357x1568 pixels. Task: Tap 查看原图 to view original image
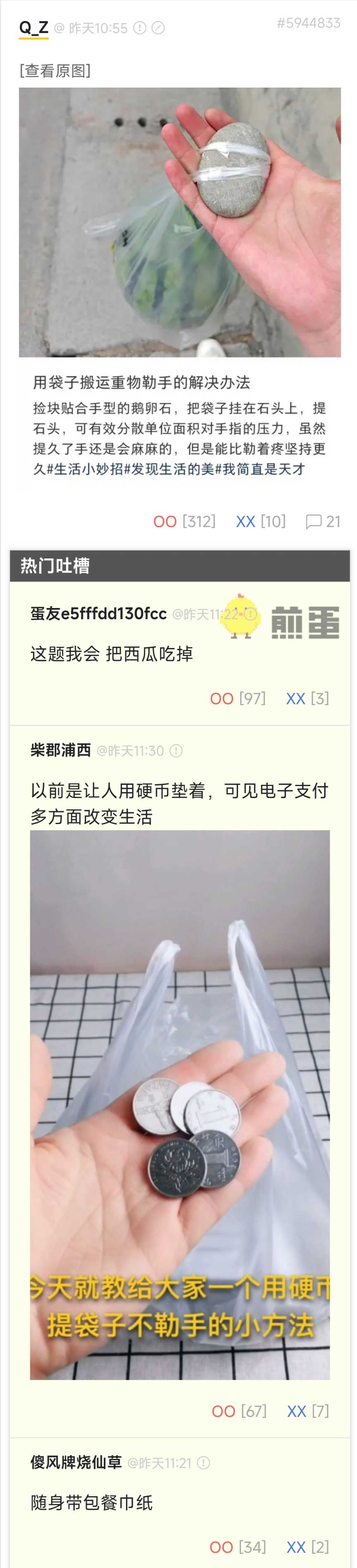55,71
